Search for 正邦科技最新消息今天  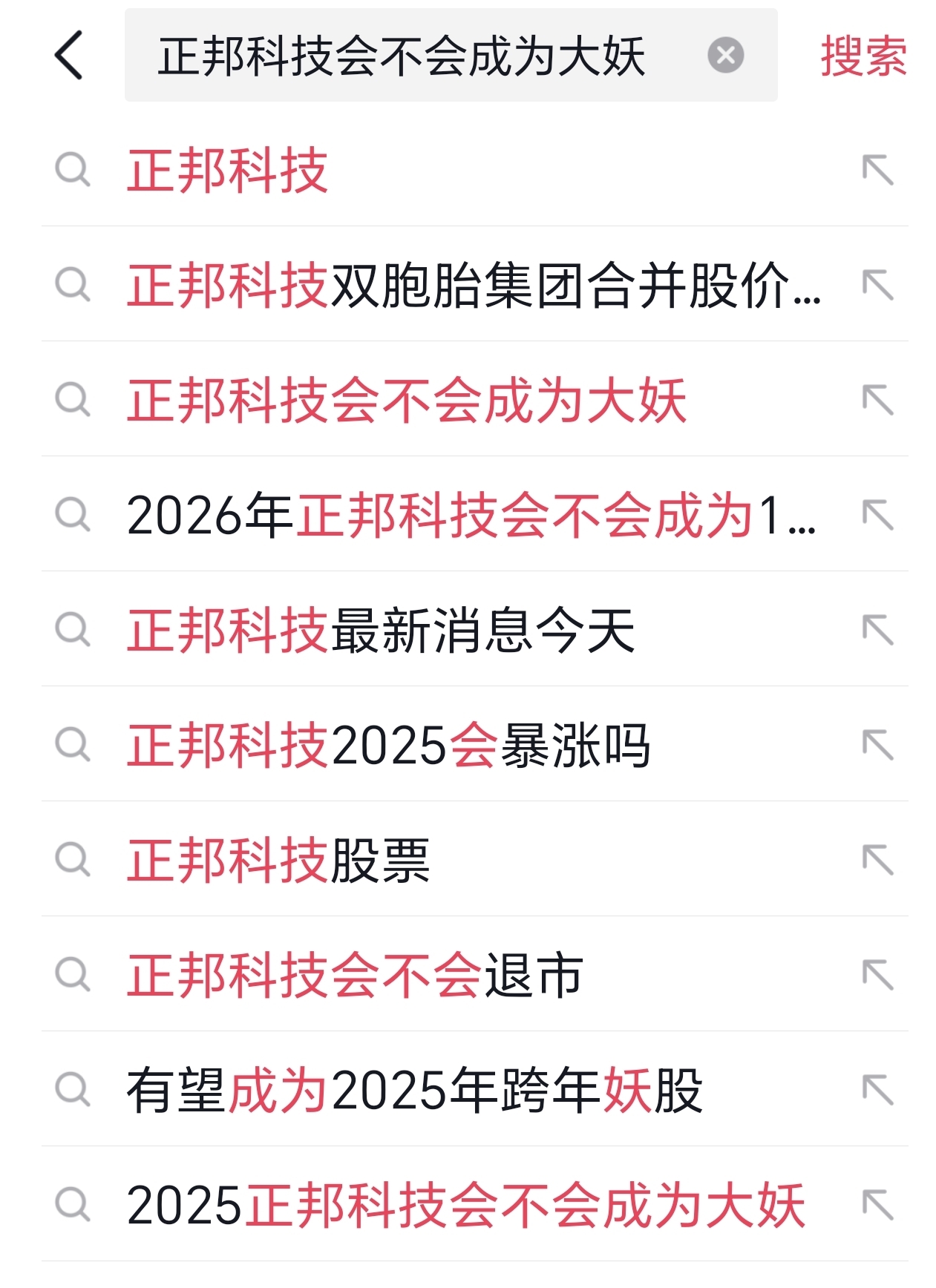point(381,631)
